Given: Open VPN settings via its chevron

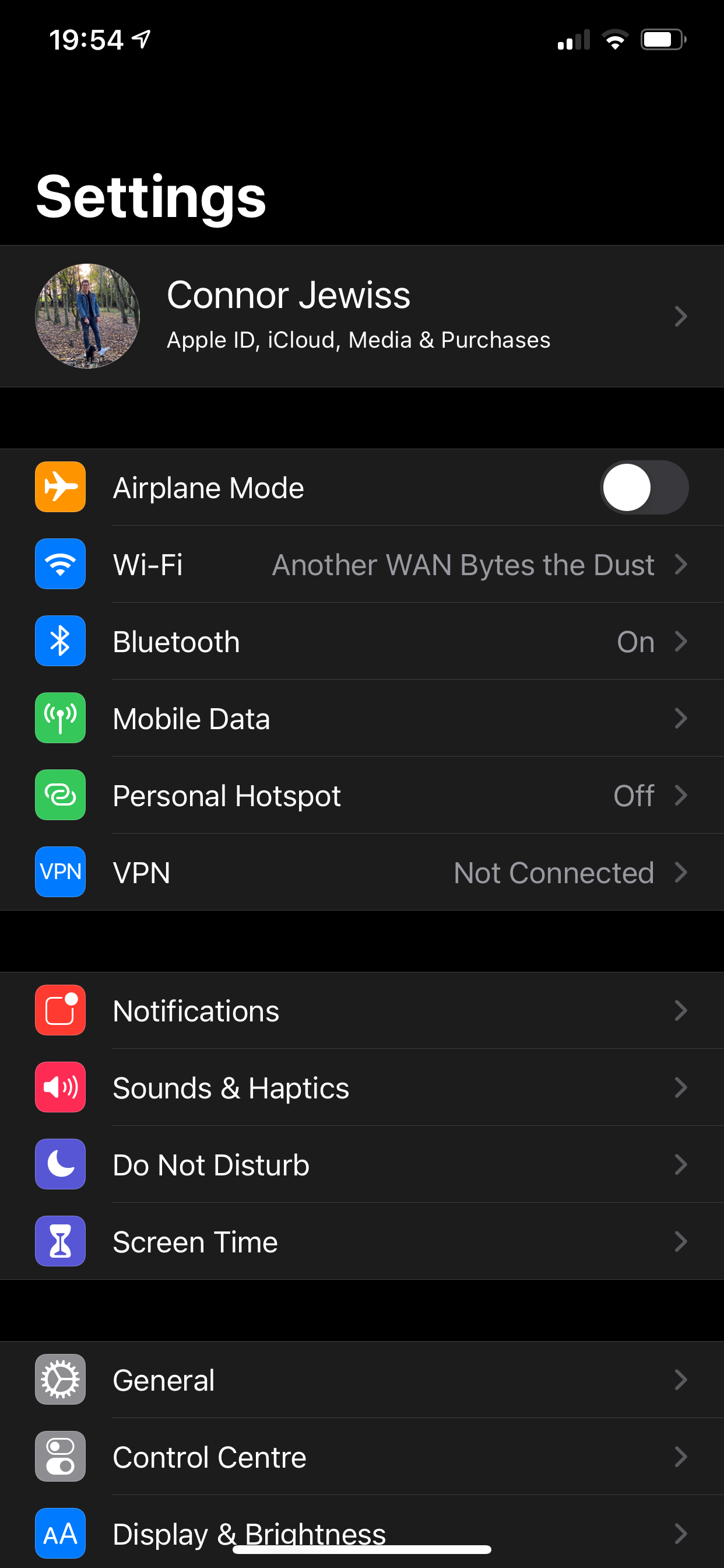Looking at the screenshot, I should coord(681,872).
